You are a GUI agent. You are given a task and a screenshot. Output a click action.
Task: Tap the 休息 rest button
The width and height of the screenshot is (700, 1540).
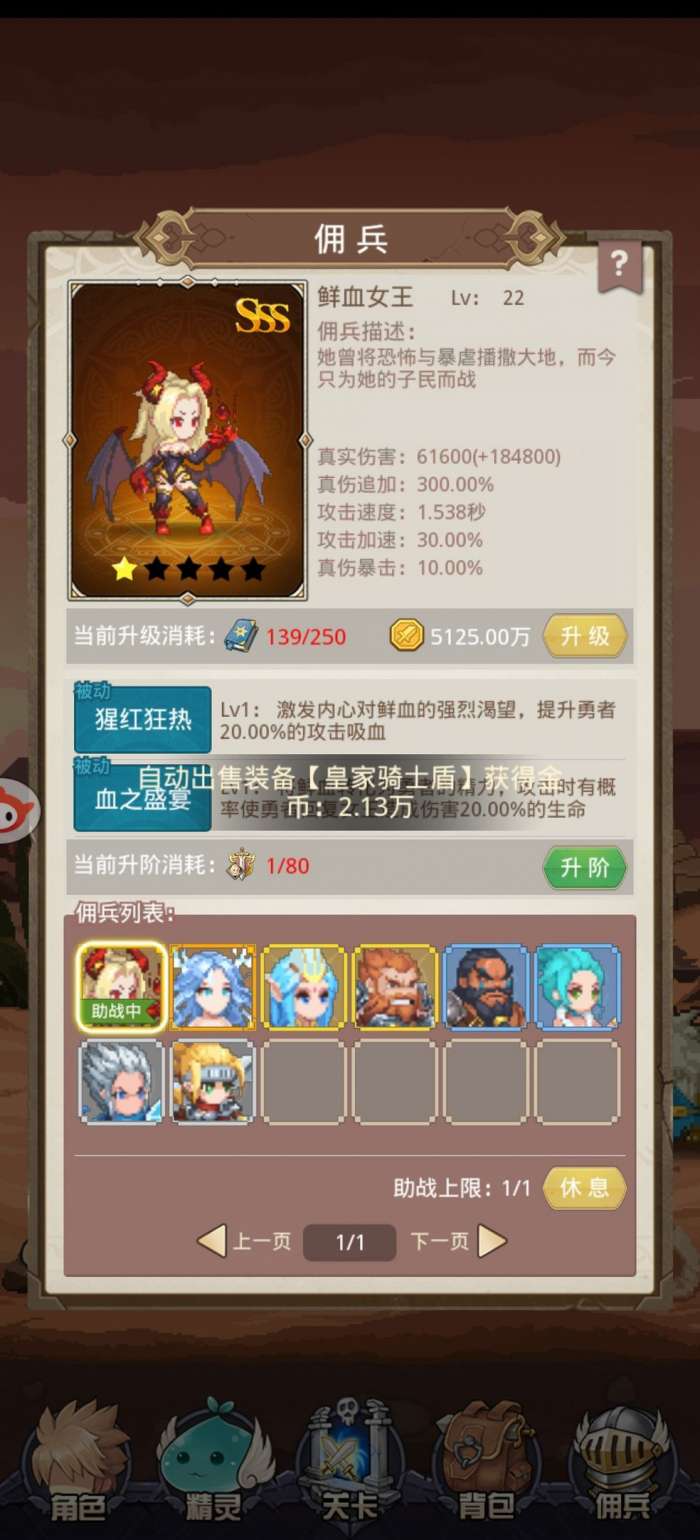585,1188
